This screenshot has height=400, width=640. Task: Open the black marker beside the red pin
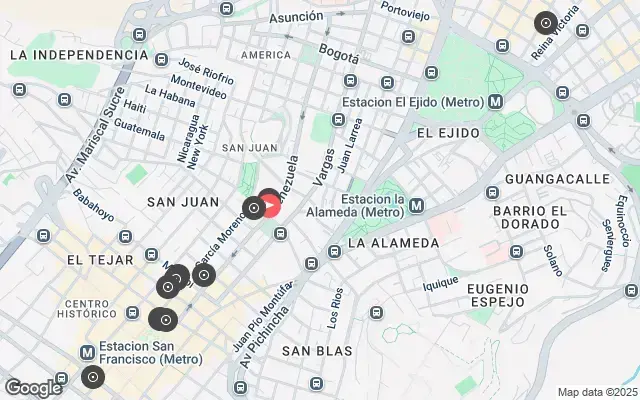pos(254,208)
